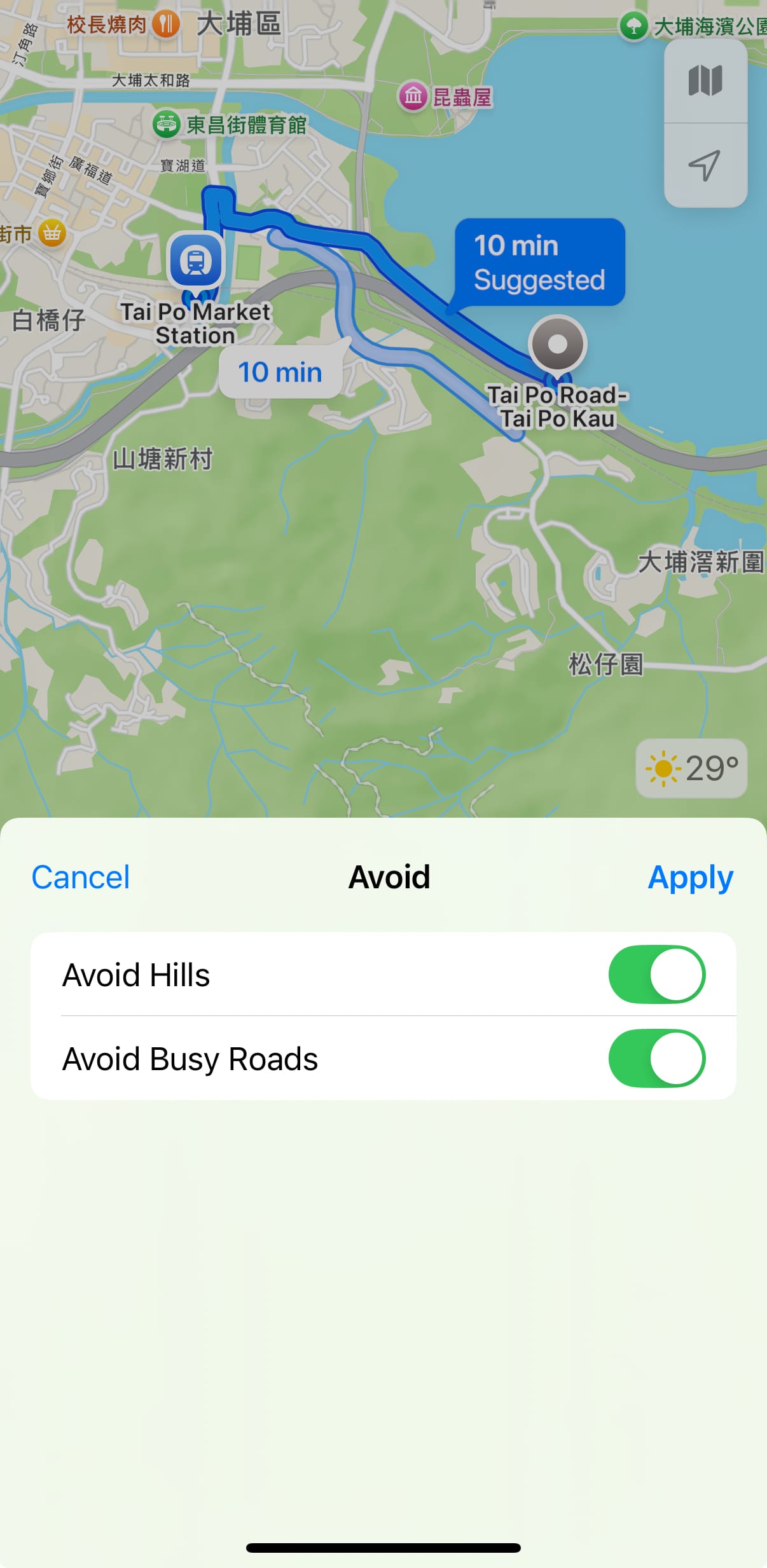Open the 29° weather widget
767x1568 pixels.
[x=691, y=768]
